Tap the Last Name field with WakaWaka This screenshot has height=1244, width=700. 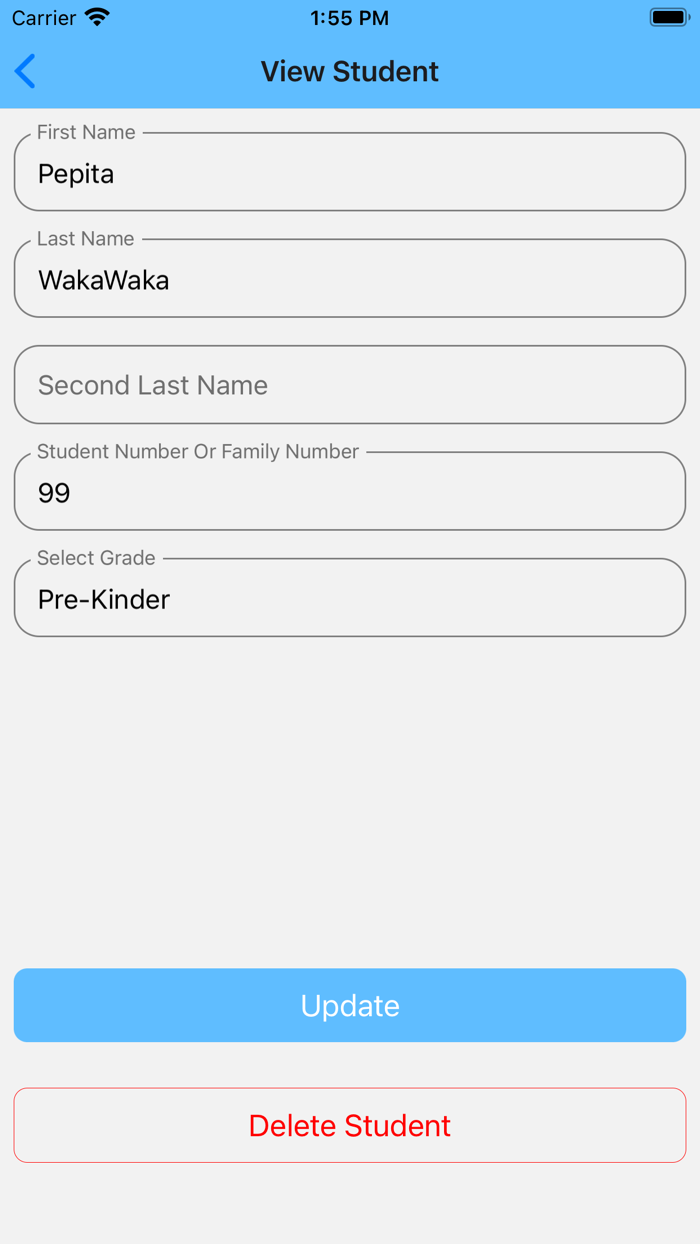click(x=350, y=278)
